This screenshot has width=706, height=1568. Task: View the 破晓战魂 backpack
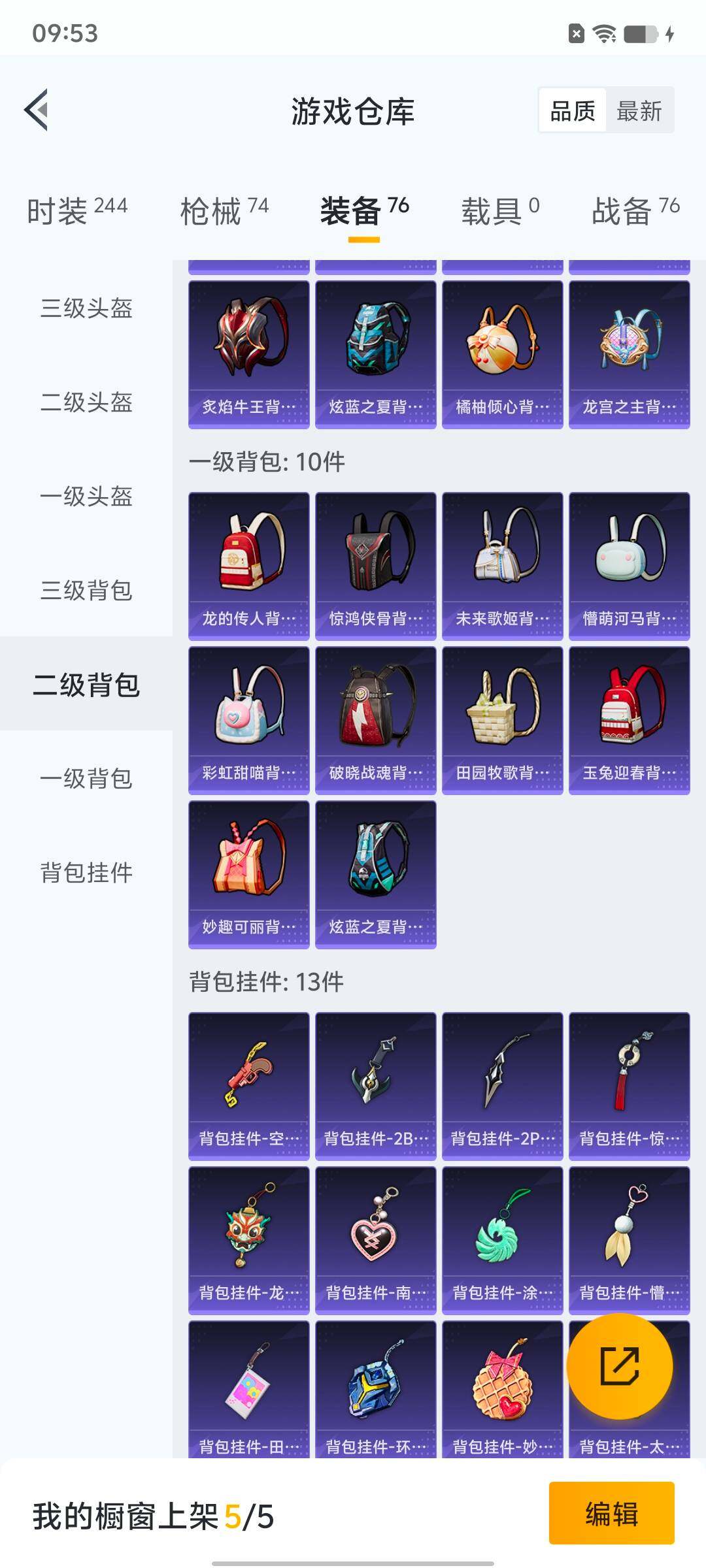point(375,720)
